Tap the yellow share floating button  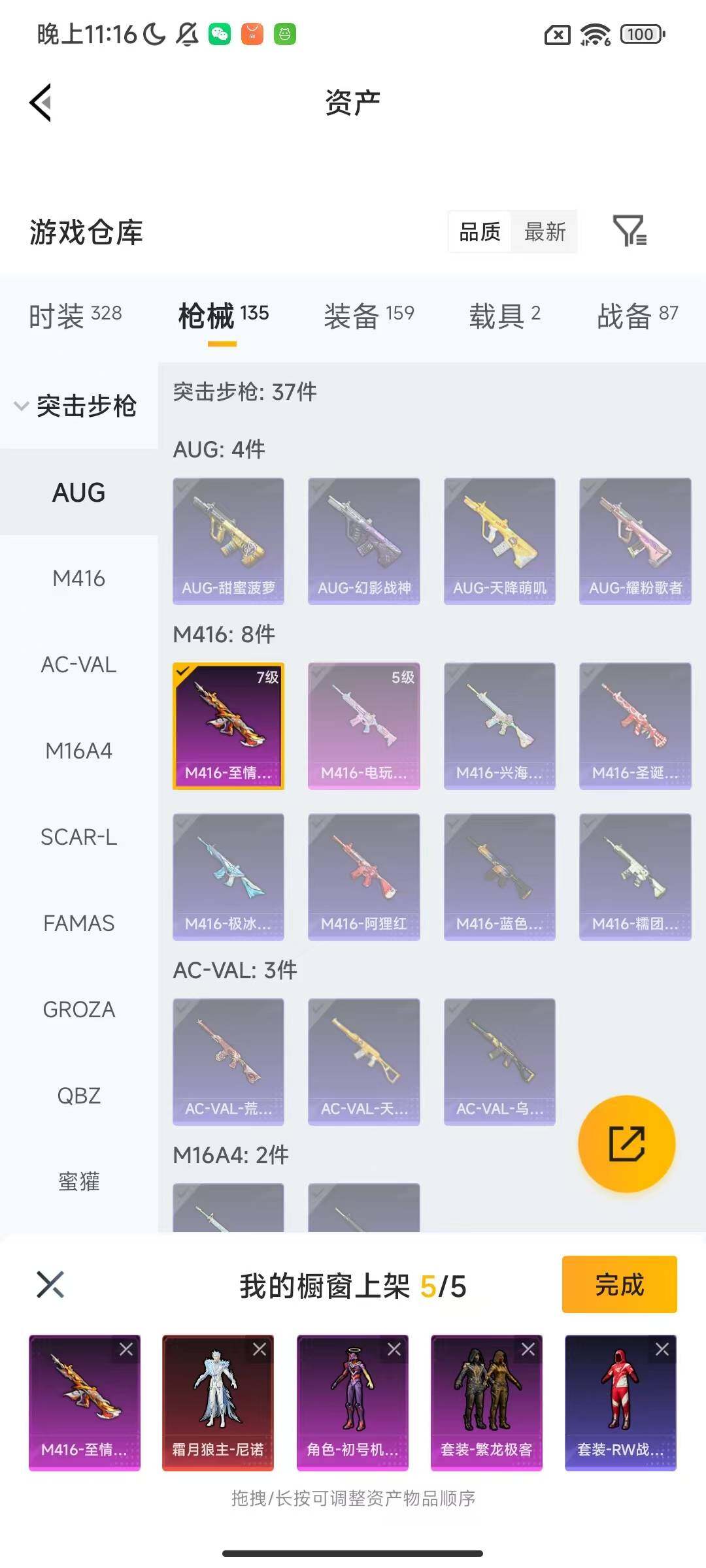pyautogui.click(x=626, y=1143)
